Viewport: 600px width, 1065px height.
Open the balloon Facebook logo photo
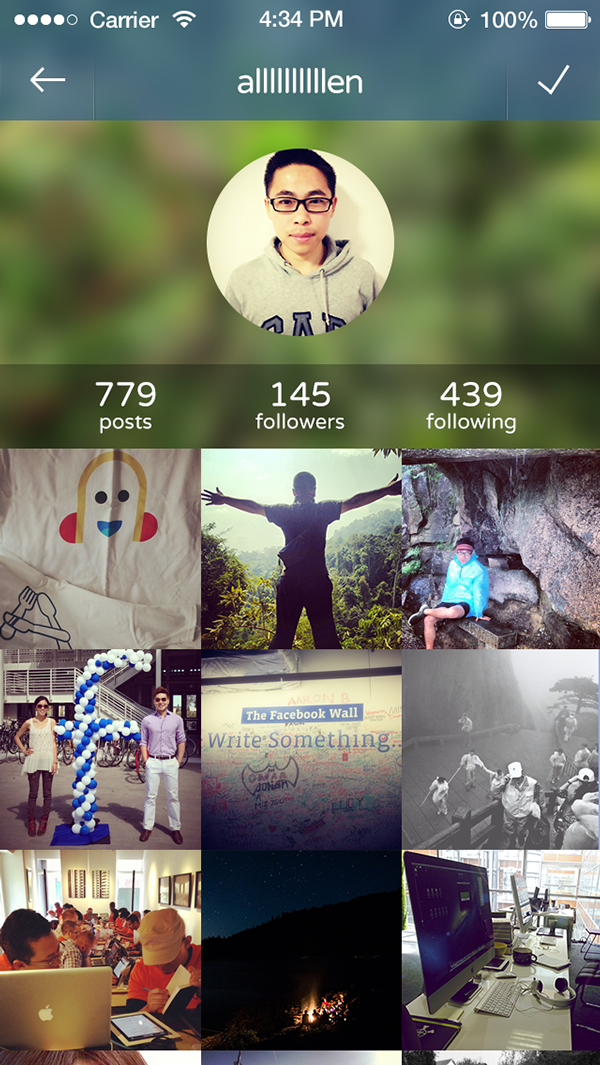coord(100,749)
